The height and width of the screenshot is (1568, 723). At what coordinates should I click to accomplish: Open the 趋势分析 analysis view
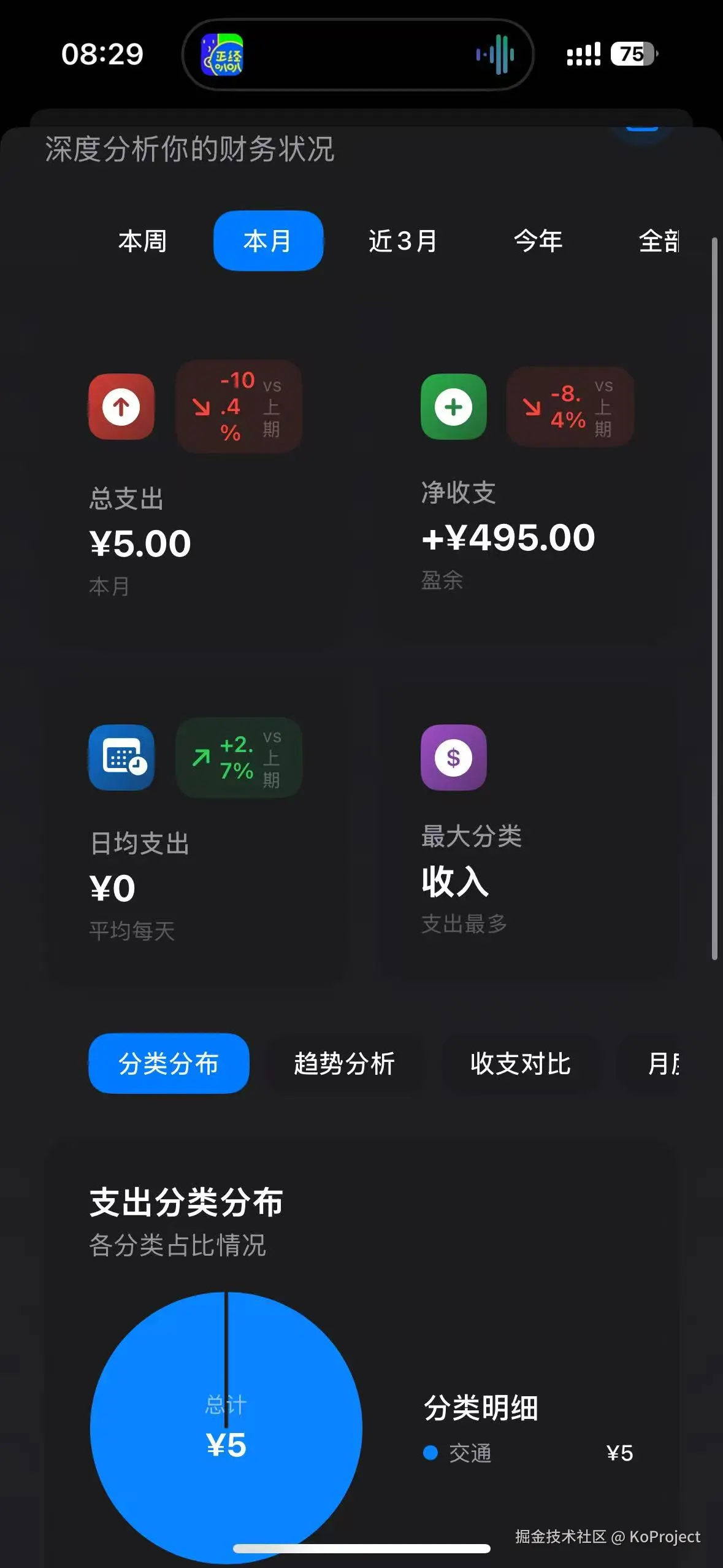click(x=345, y=1064)
